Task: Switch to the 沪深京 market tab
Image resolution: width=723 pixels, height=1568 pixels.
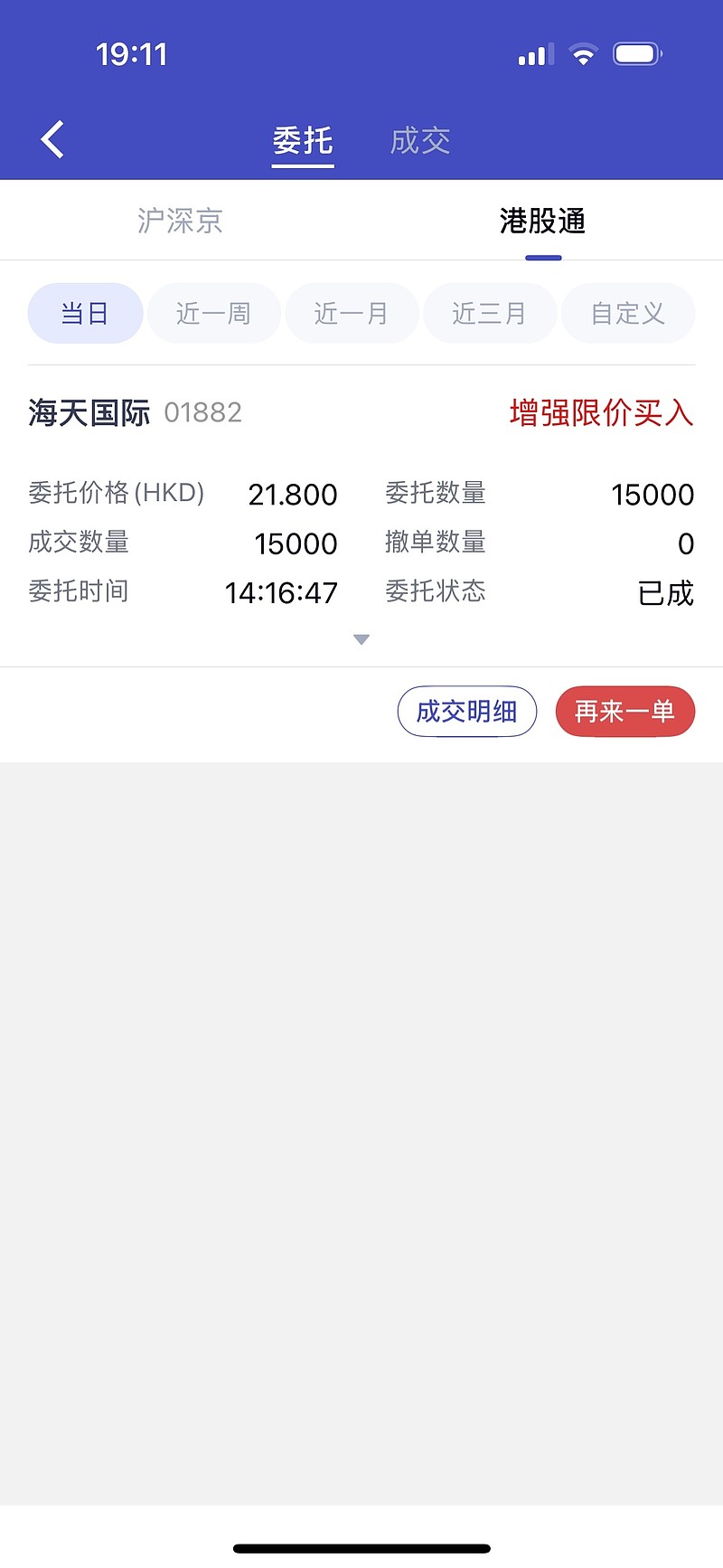Action: [180, 221]
